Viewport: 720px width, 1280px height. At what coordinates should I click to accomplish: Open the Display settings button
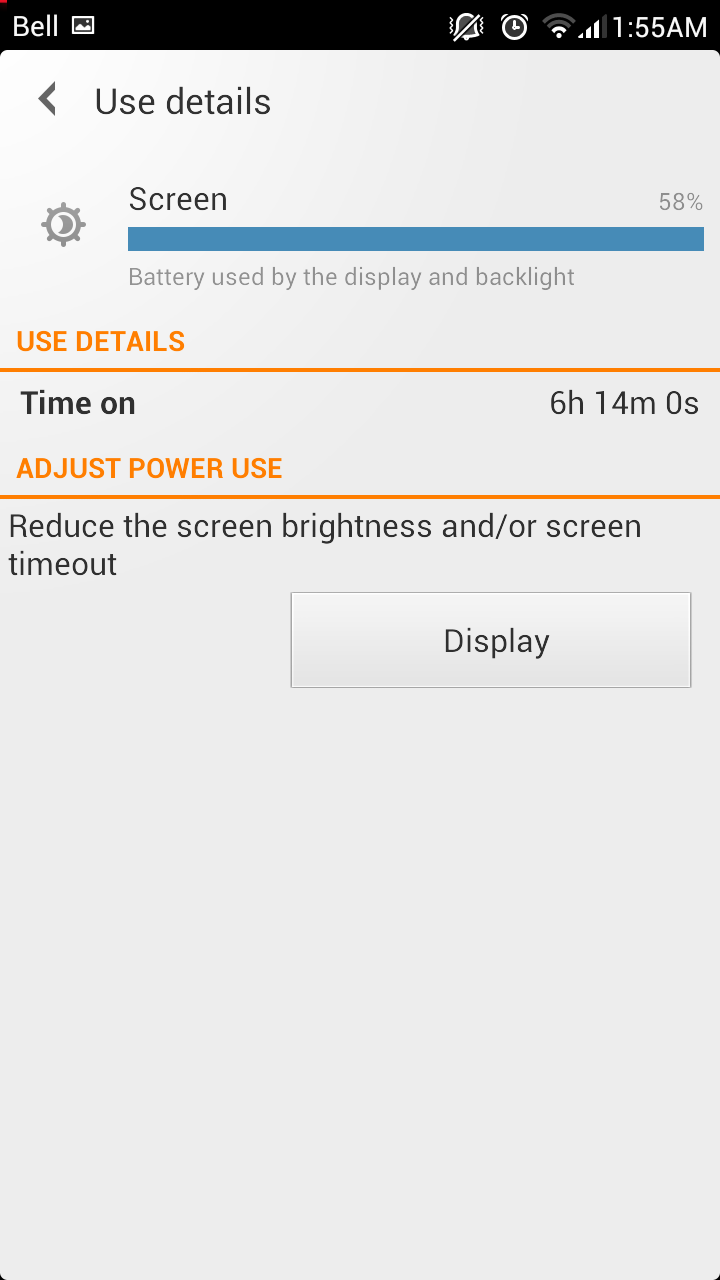pos(491,640)
